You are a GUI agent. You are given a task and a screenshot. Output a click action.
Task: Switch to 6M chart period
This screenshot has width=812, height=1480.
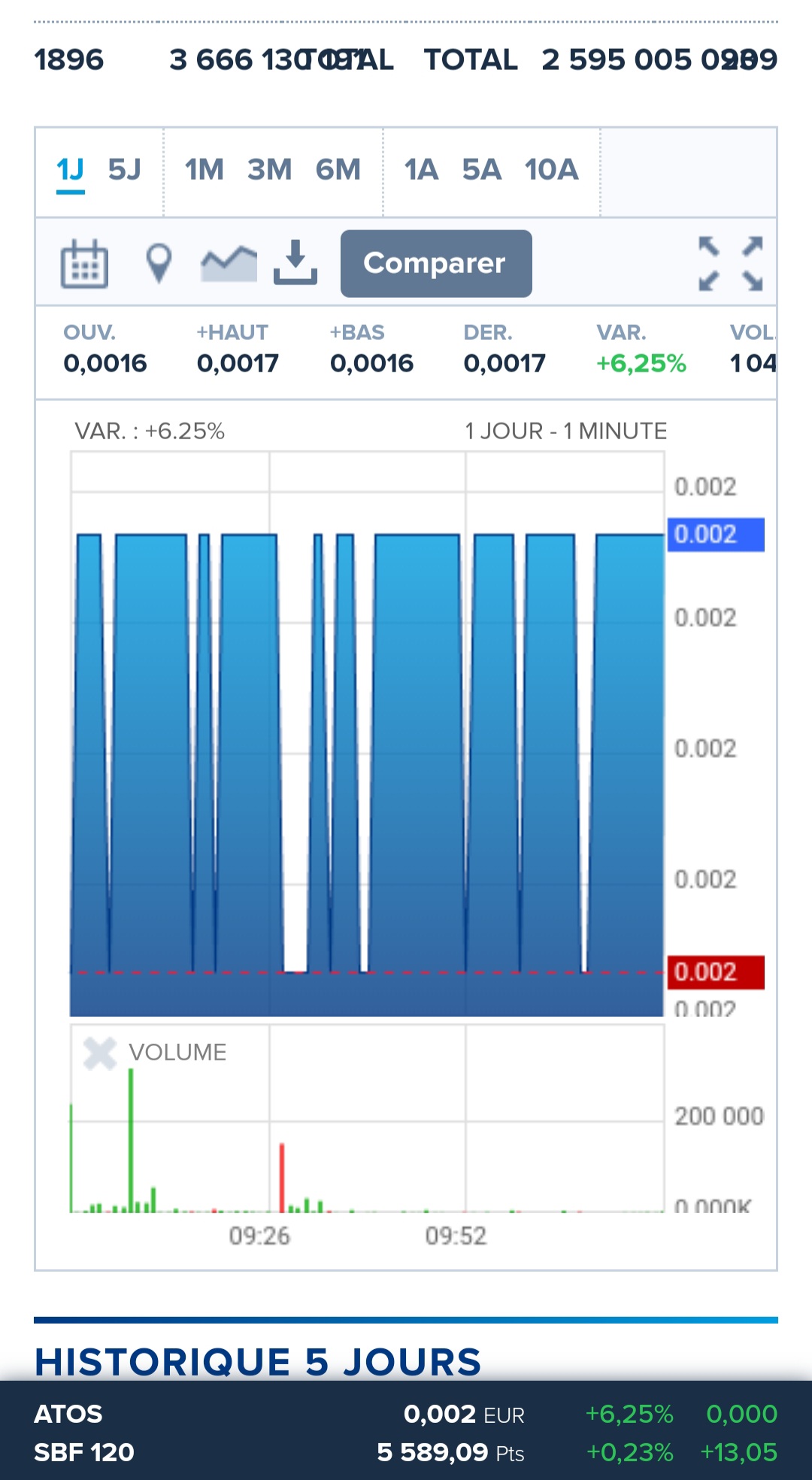[338, 170]
